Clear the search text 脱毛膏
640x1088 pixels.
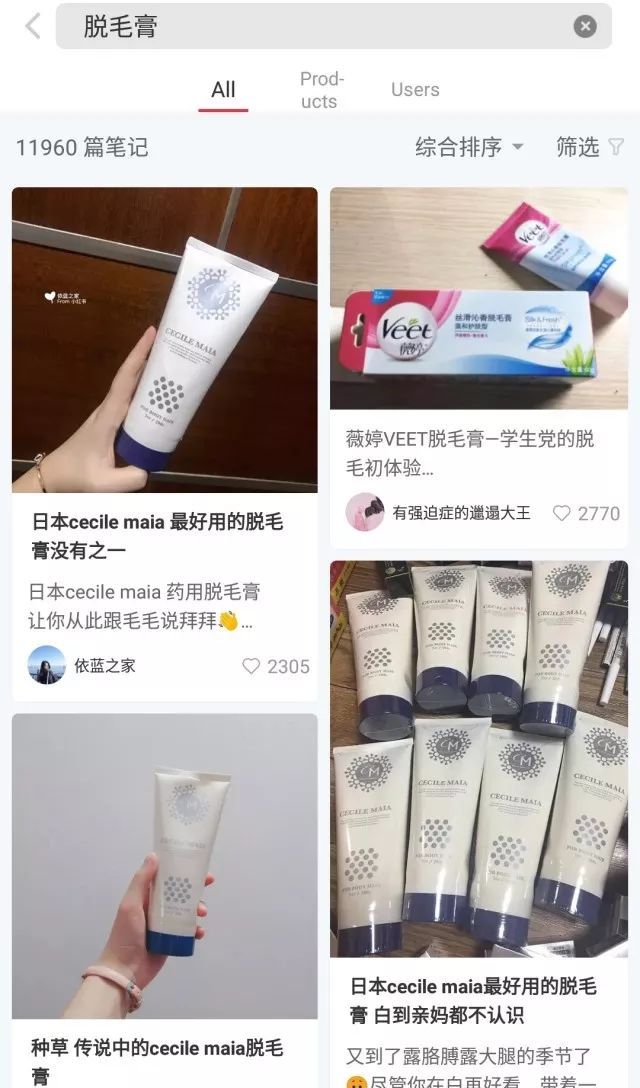click(584, 26)
